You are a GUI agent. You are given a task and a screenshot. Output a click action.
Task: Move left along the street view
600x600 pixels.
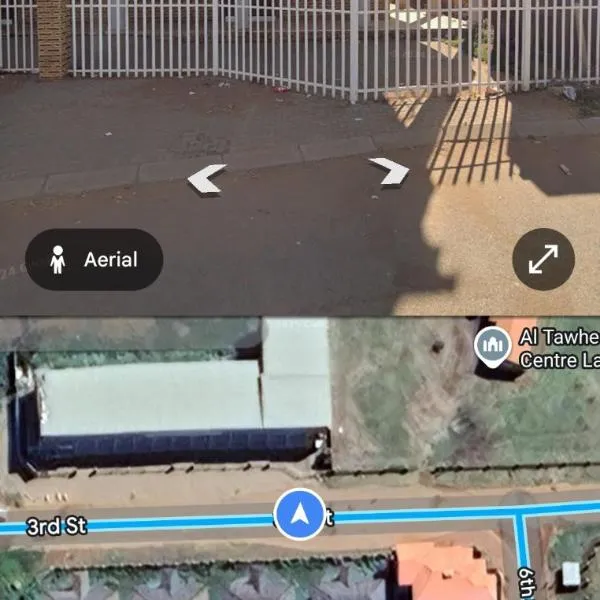pyautogui.click(x=207, y=179)
